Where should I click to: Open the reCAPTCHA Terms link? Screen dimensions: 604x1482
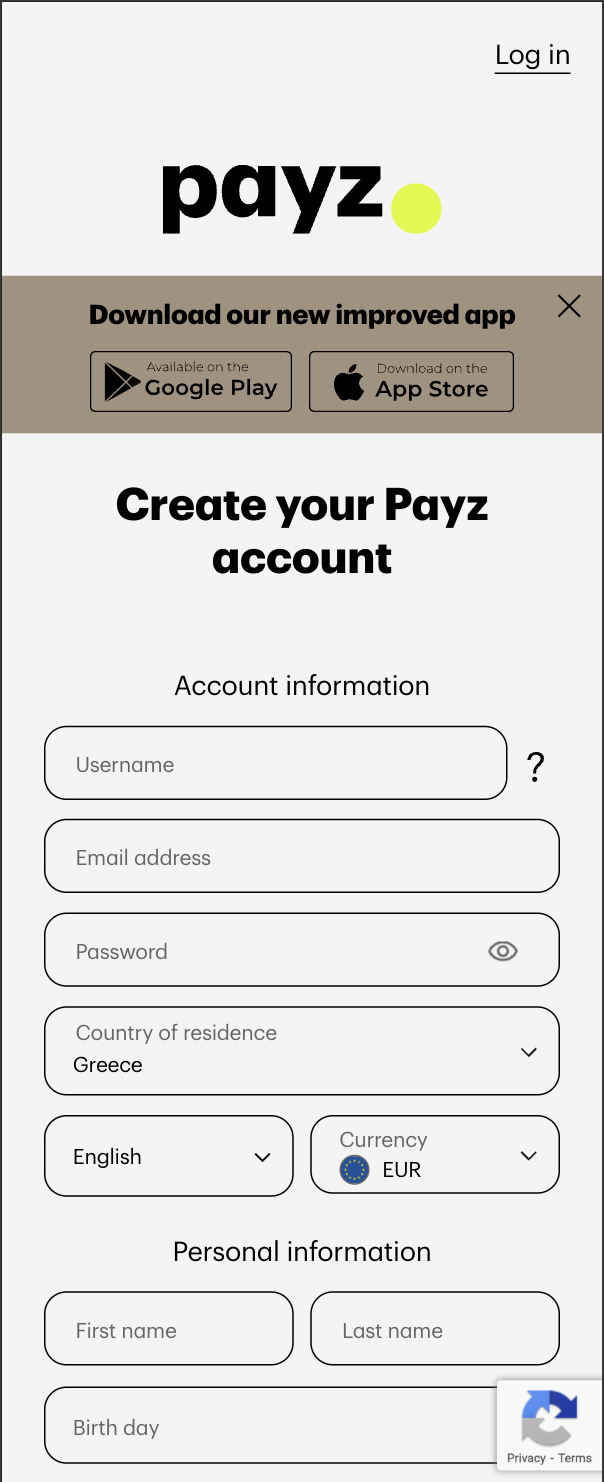pyautogui.click(x=575, y=1458)
